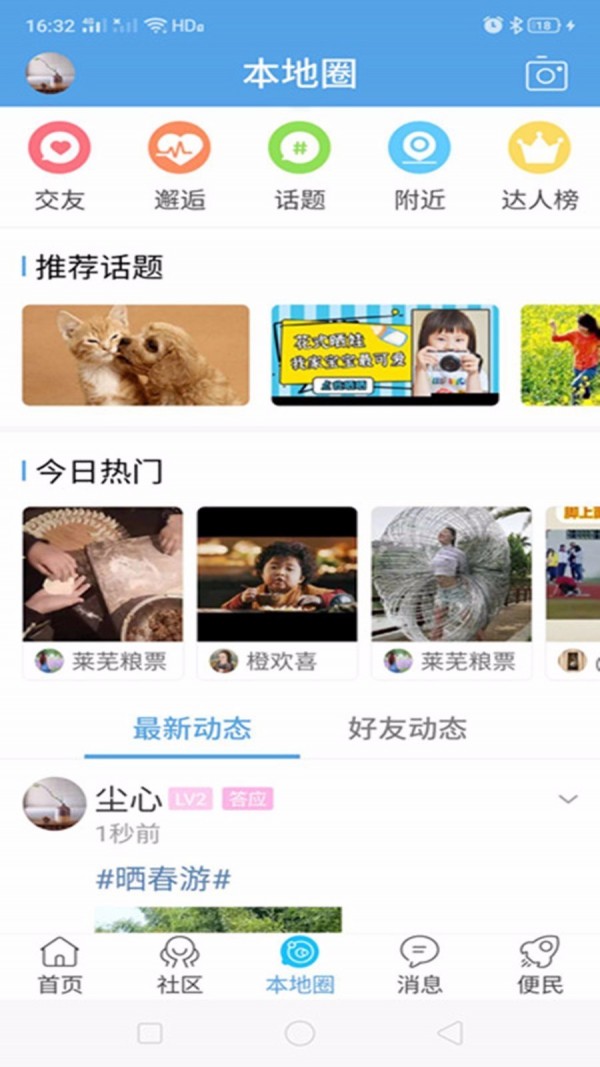Screen dimensions: 600x1067
Task: Go to 话题 topics
Action: pyautogui.click(x=300, y=167)
